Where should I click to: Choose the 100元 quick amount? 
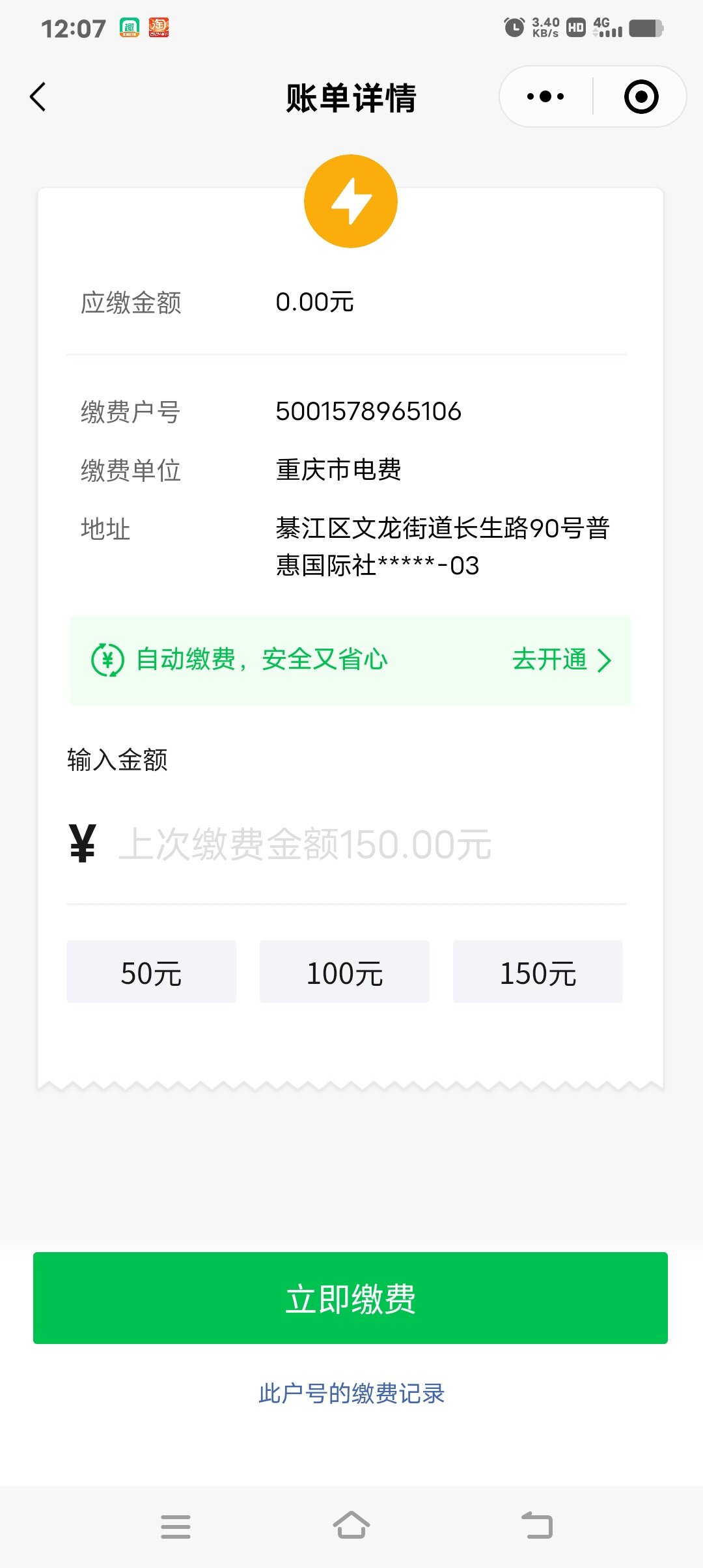pyautogui.click(x=344, y=972)
